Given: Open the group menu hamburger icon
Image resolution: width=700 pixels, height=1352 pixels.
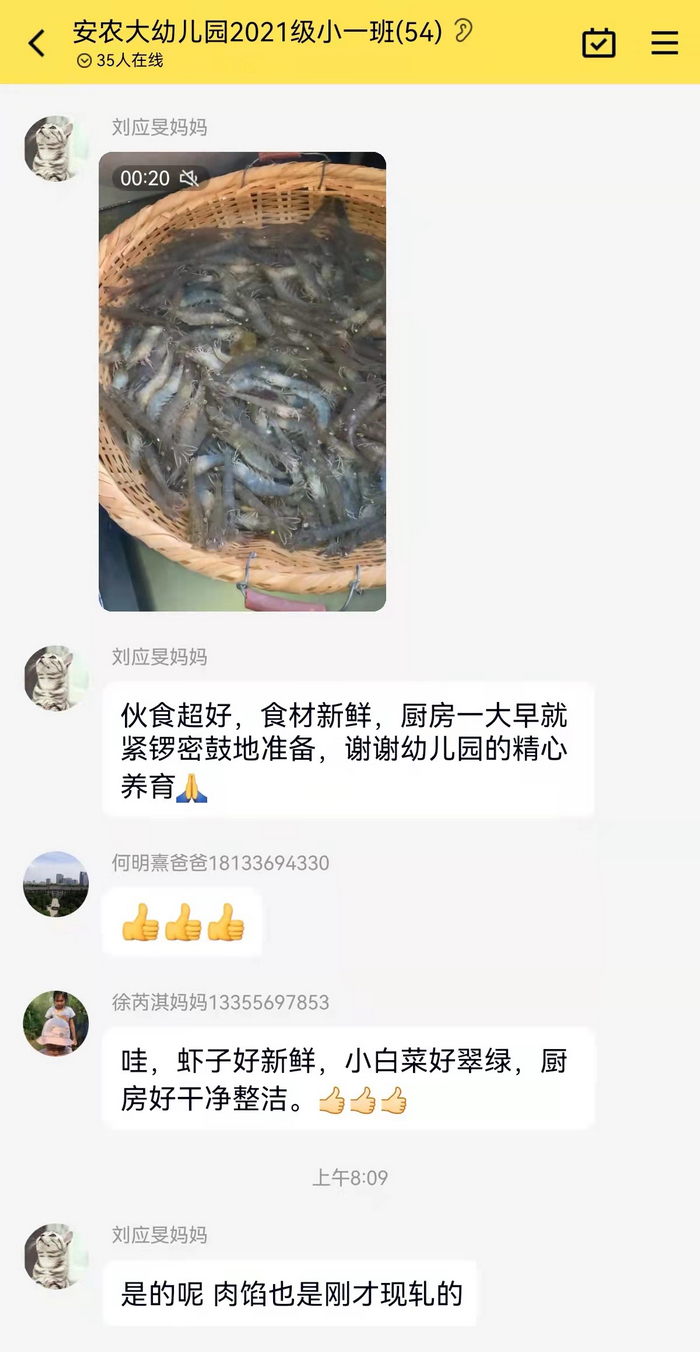Looking at the screenshot, I should pos(664,42).
